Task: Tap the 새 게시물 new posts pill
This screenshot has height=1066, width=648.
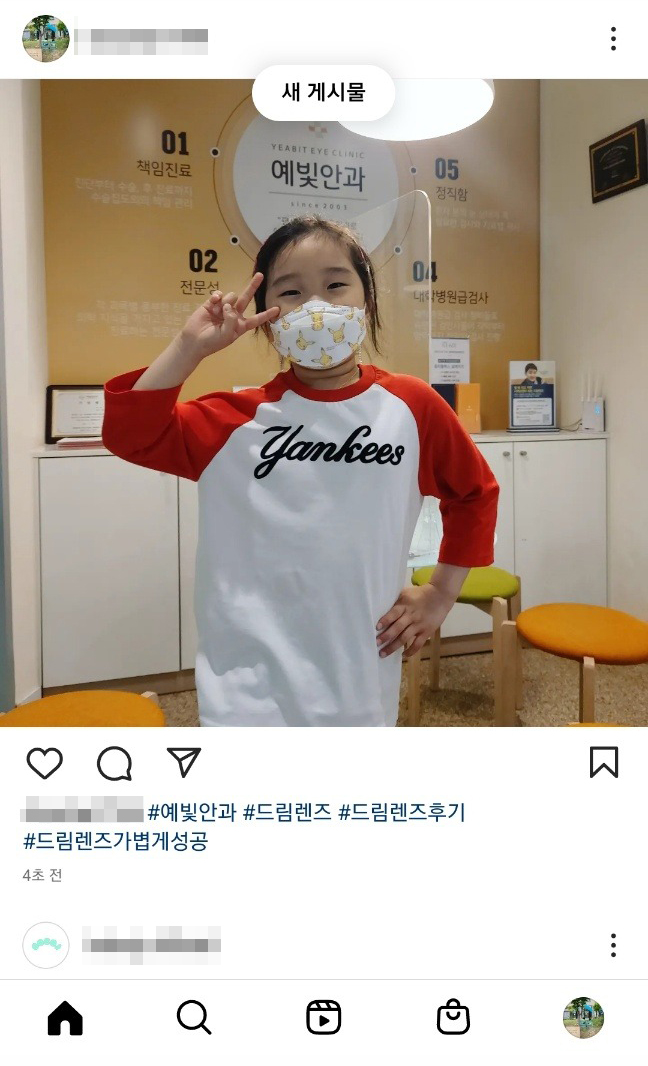Action: pos(323,93)
